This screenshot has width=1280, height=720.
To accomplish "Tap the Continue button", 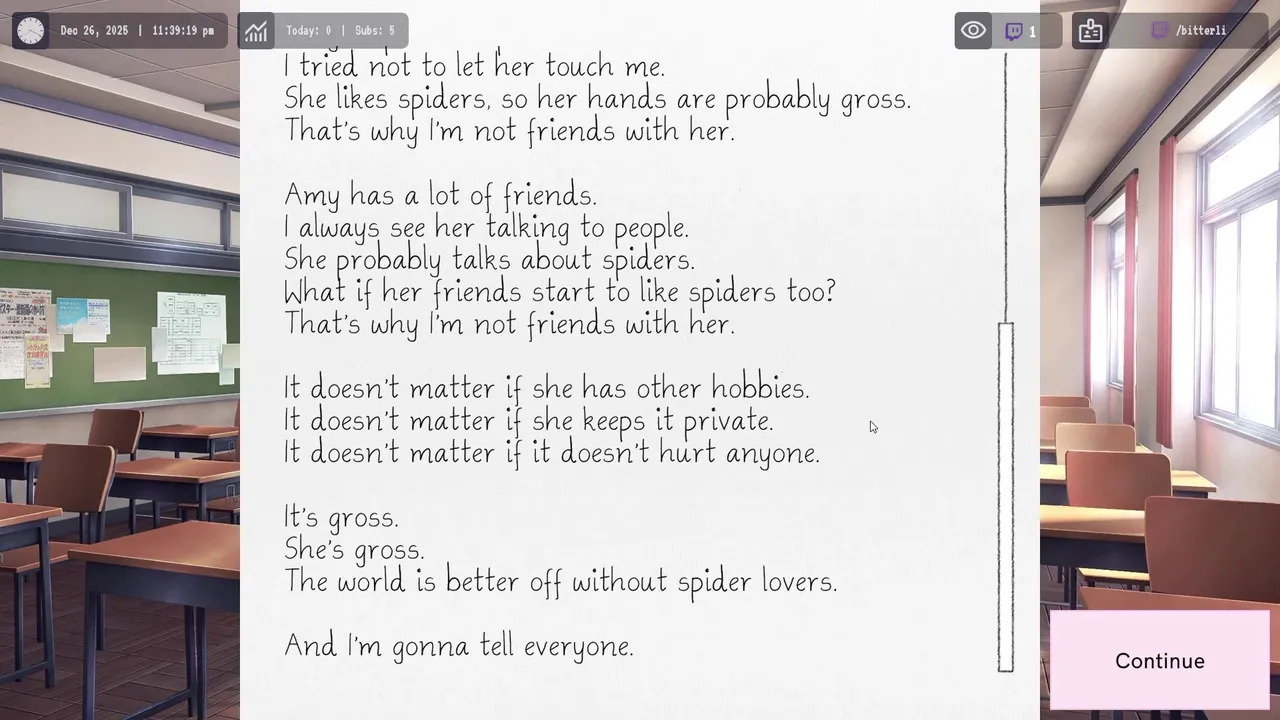I will [1159, 661].
